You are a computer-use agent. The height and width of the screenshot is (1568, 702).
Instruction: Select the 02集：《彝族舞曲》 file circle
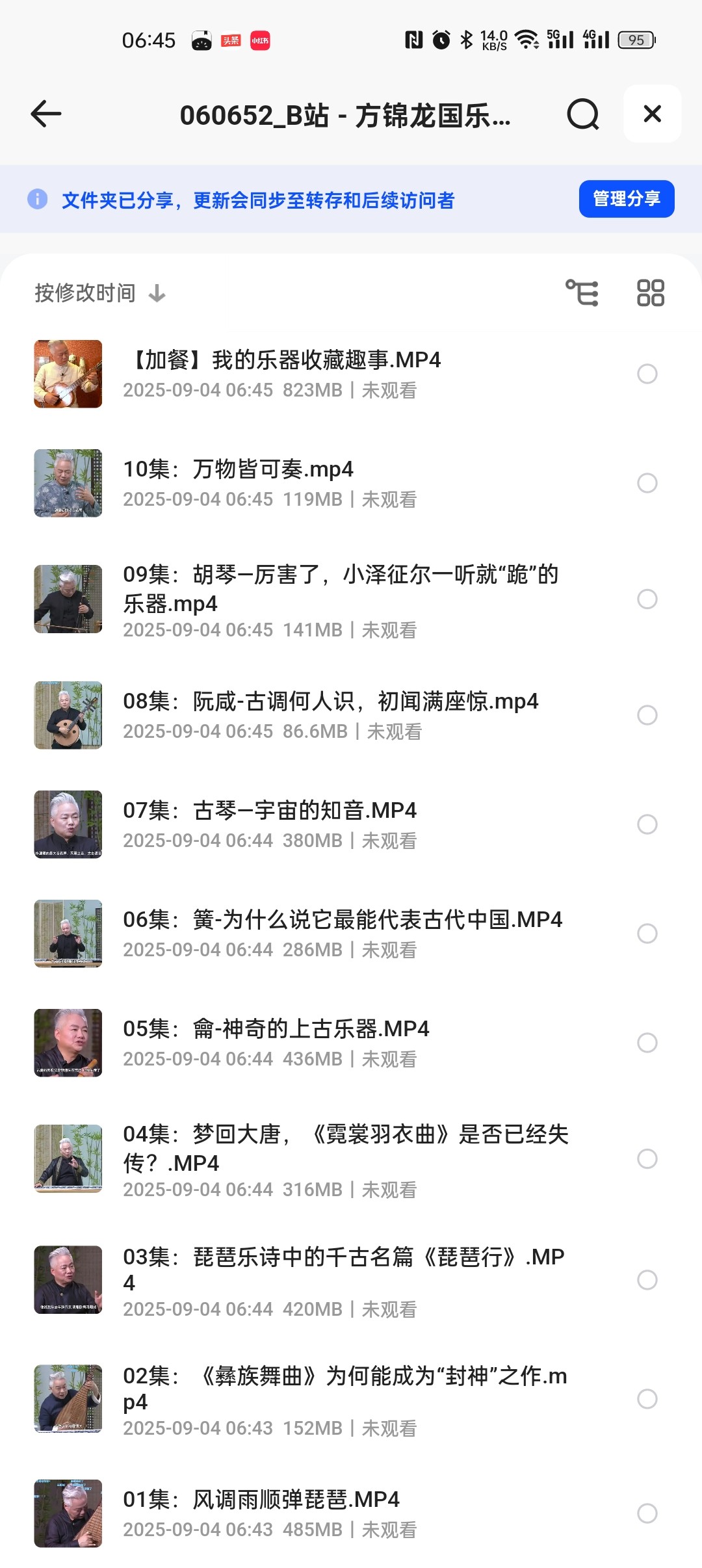pos(647,1399)
